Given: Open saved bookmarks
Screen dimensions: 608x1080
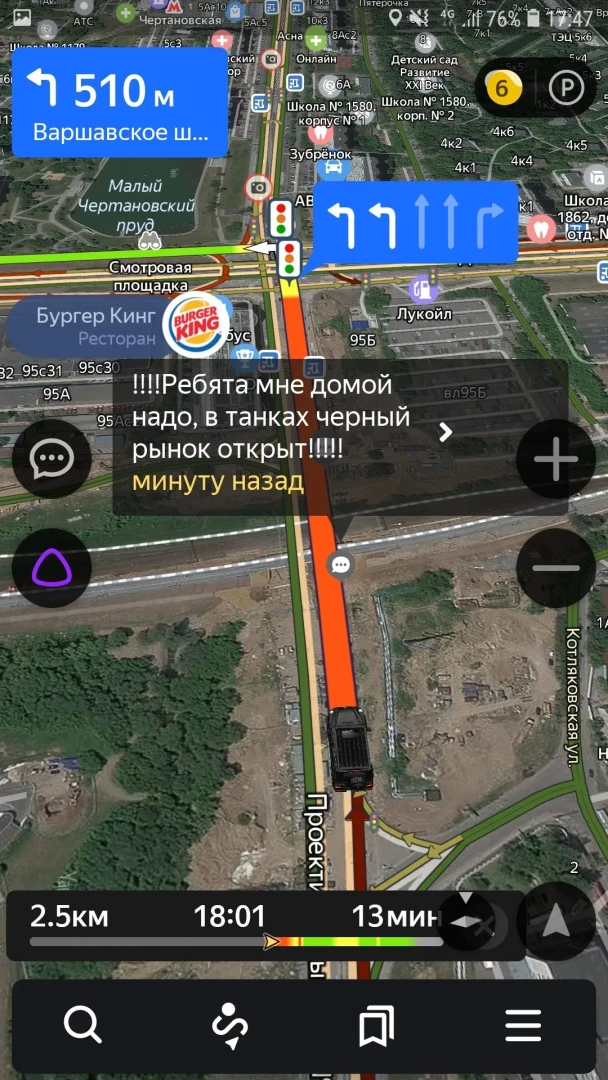Looking at the screenshot, I should click(376, 1025).
